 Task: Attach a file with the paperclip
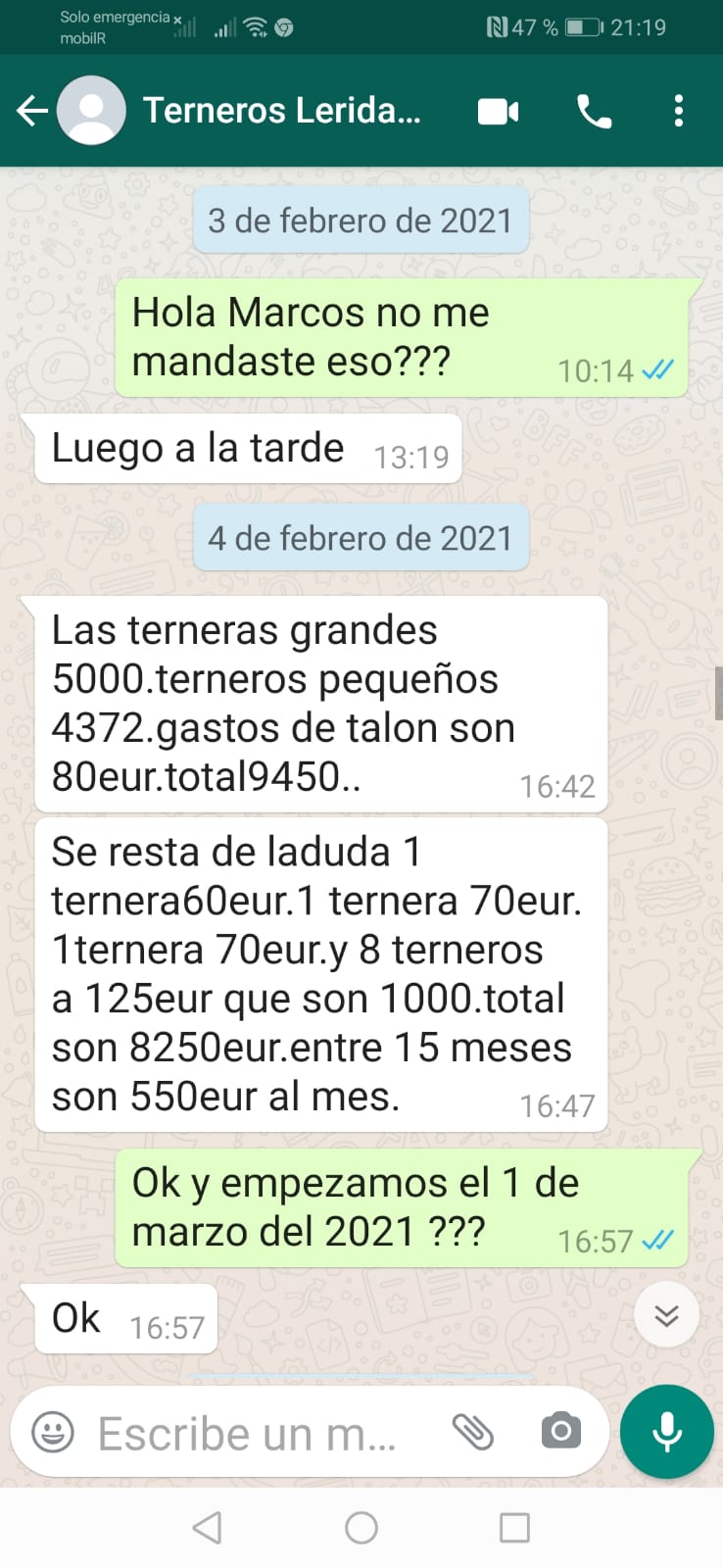pyautogui.click(x=472, y=1433)
